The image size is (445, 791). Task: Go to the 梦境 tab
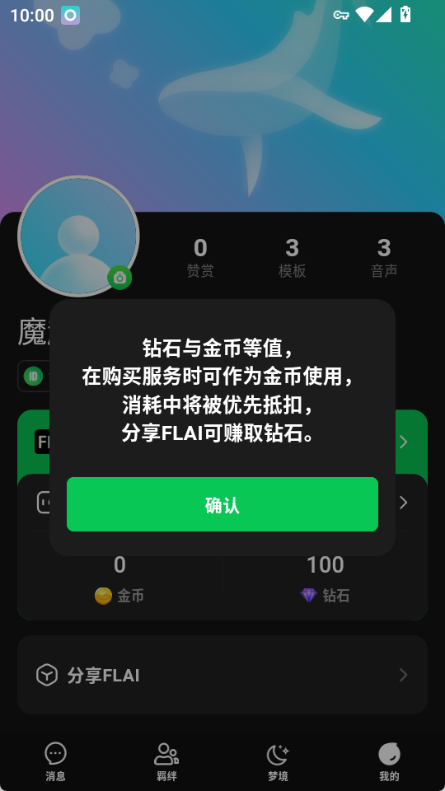[x=277, y=762]
